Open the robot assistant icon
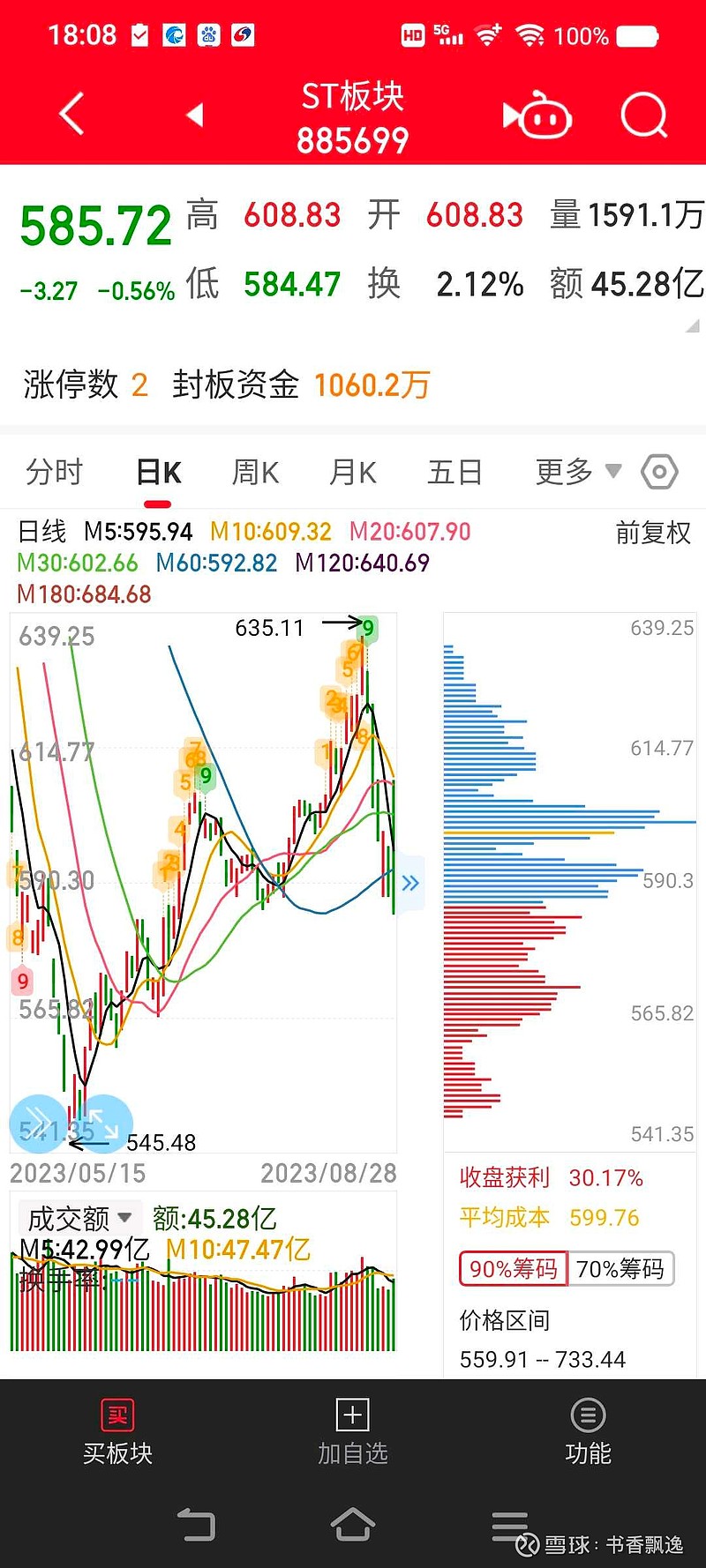This screenshot has height=1568, width=706. click(537, 116)
